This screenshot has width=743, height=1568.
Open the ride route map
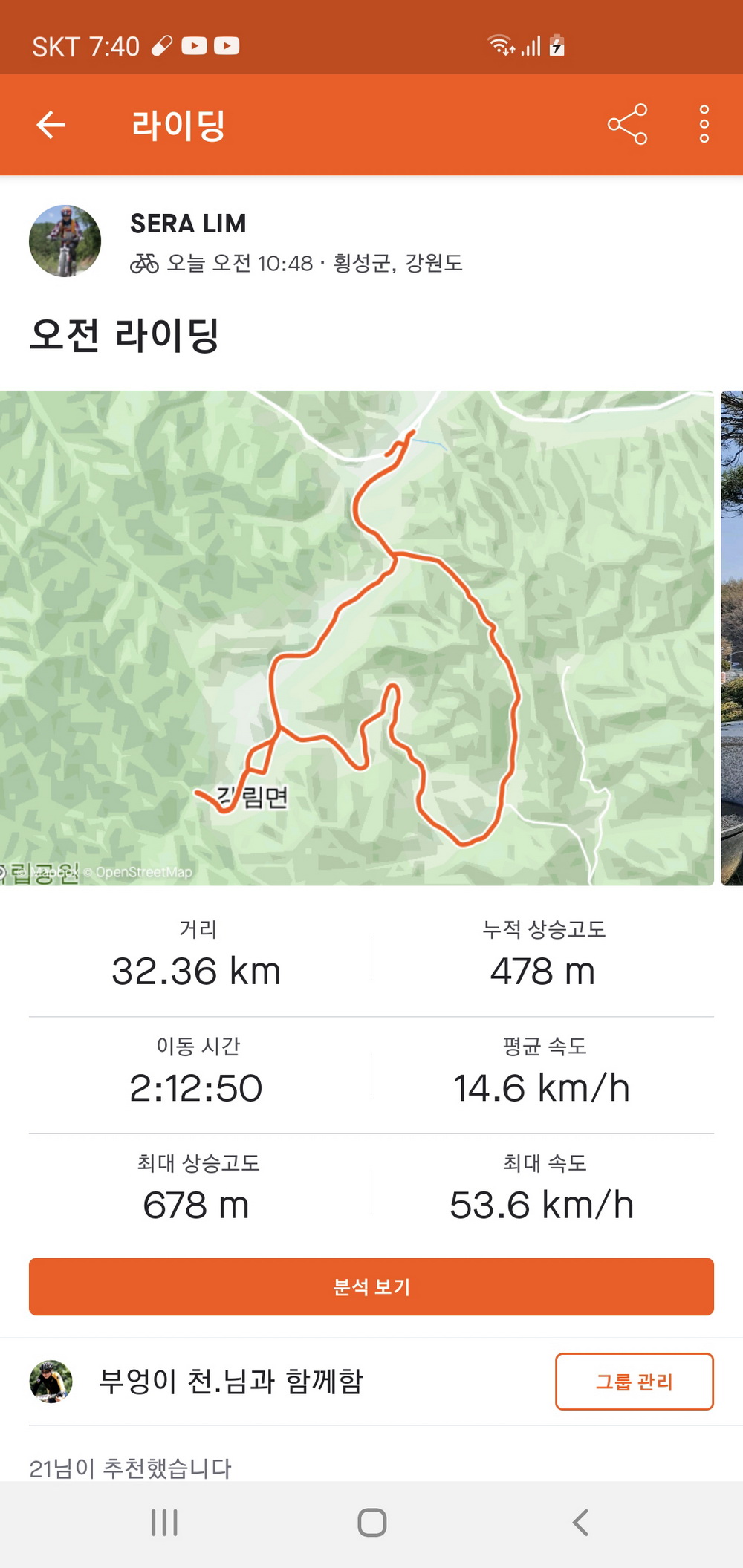357,637
